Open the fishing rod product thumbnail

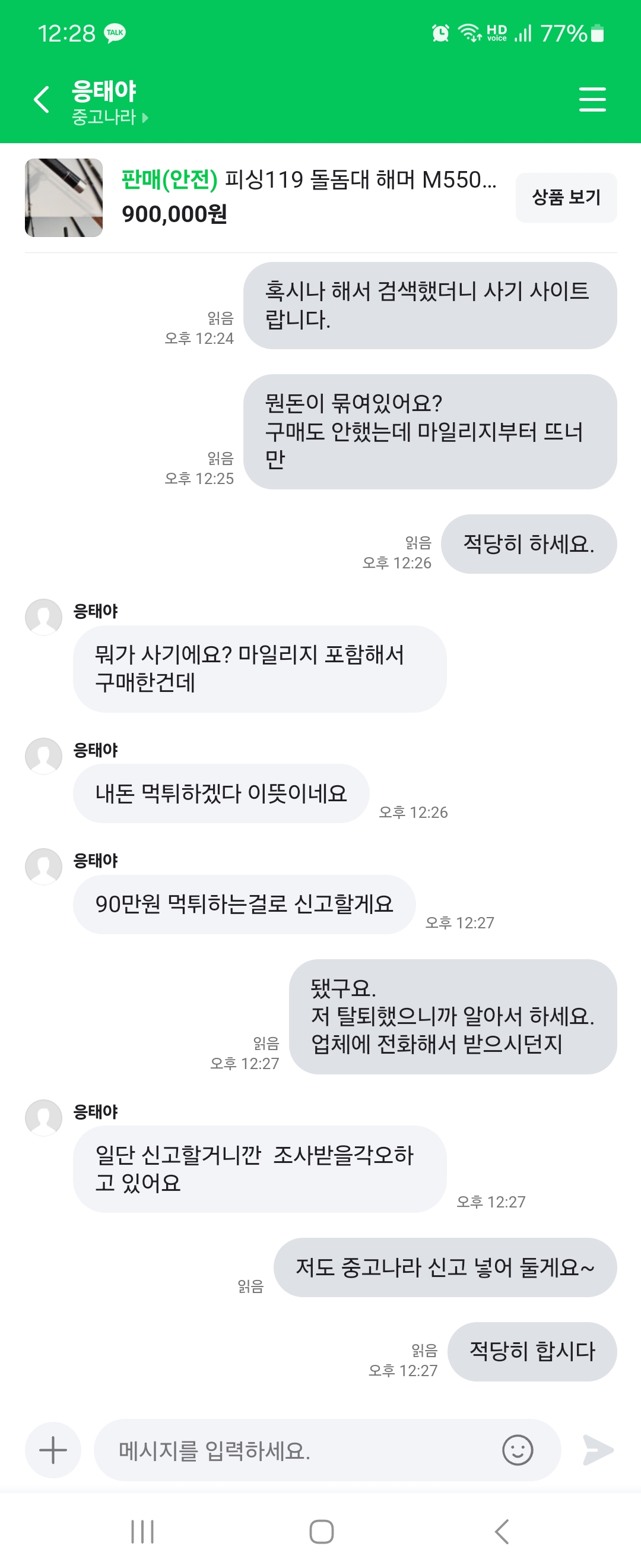click(64, 197)
